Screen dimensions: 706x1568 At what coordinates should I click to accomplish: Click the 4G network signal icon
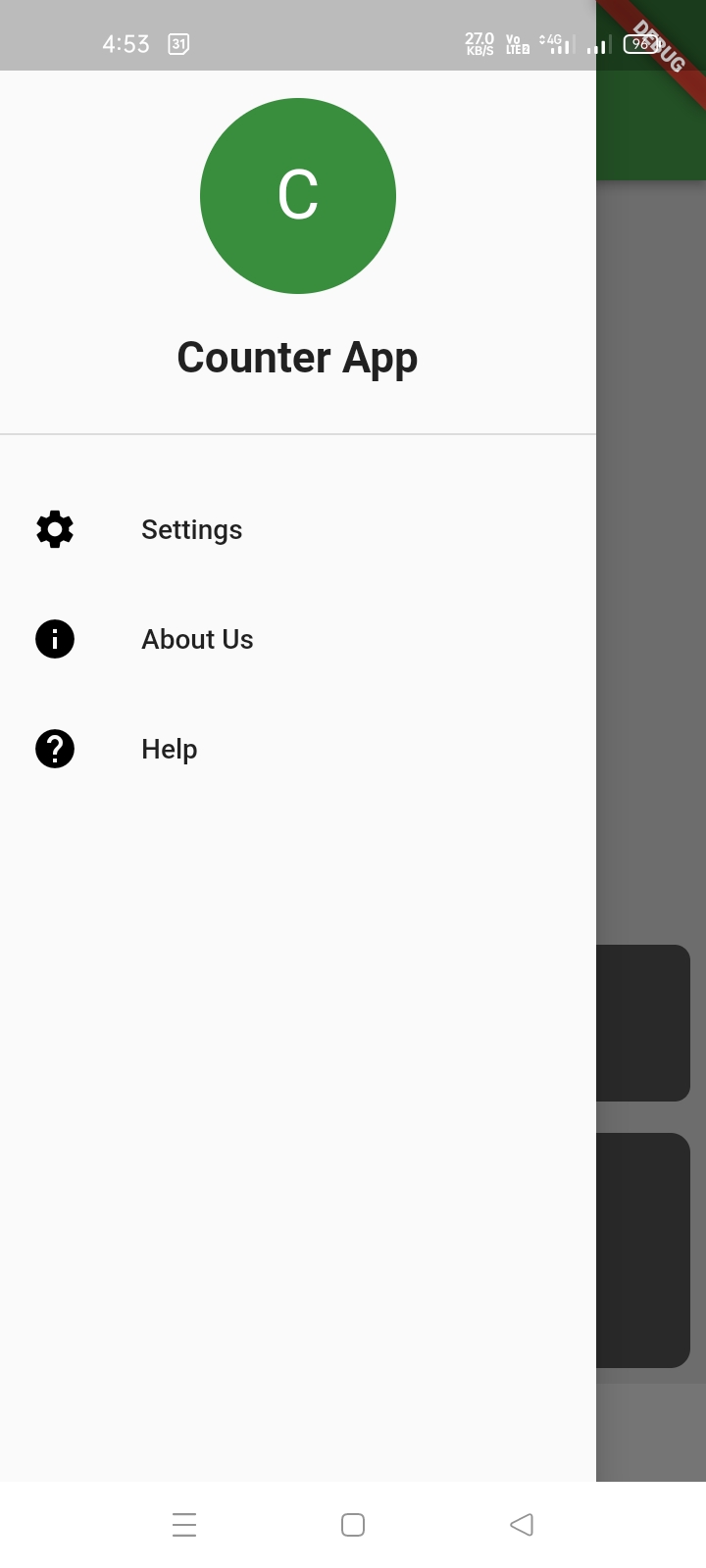tap(555, 44)
